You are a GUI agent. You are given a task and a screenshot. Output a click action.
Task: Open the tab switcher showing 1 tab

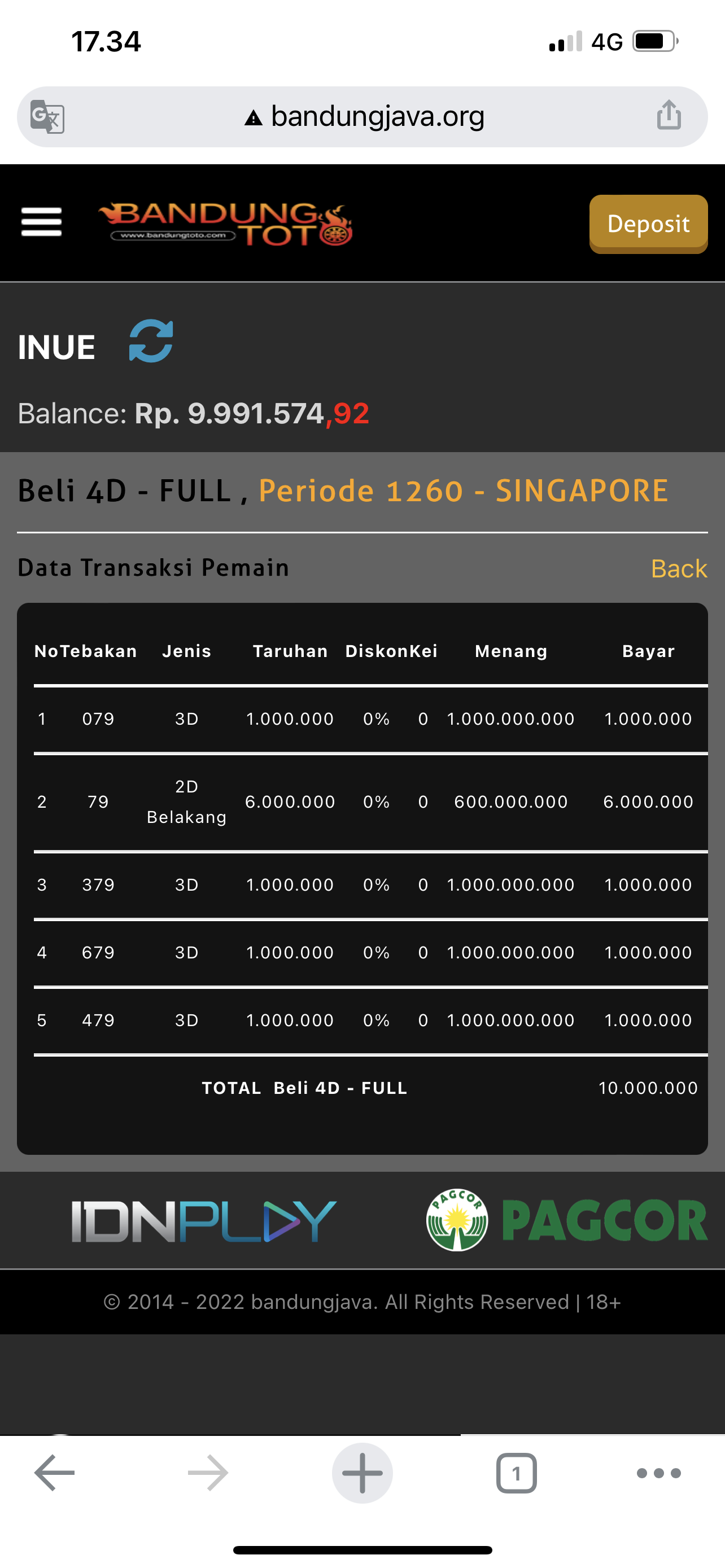516,1473
